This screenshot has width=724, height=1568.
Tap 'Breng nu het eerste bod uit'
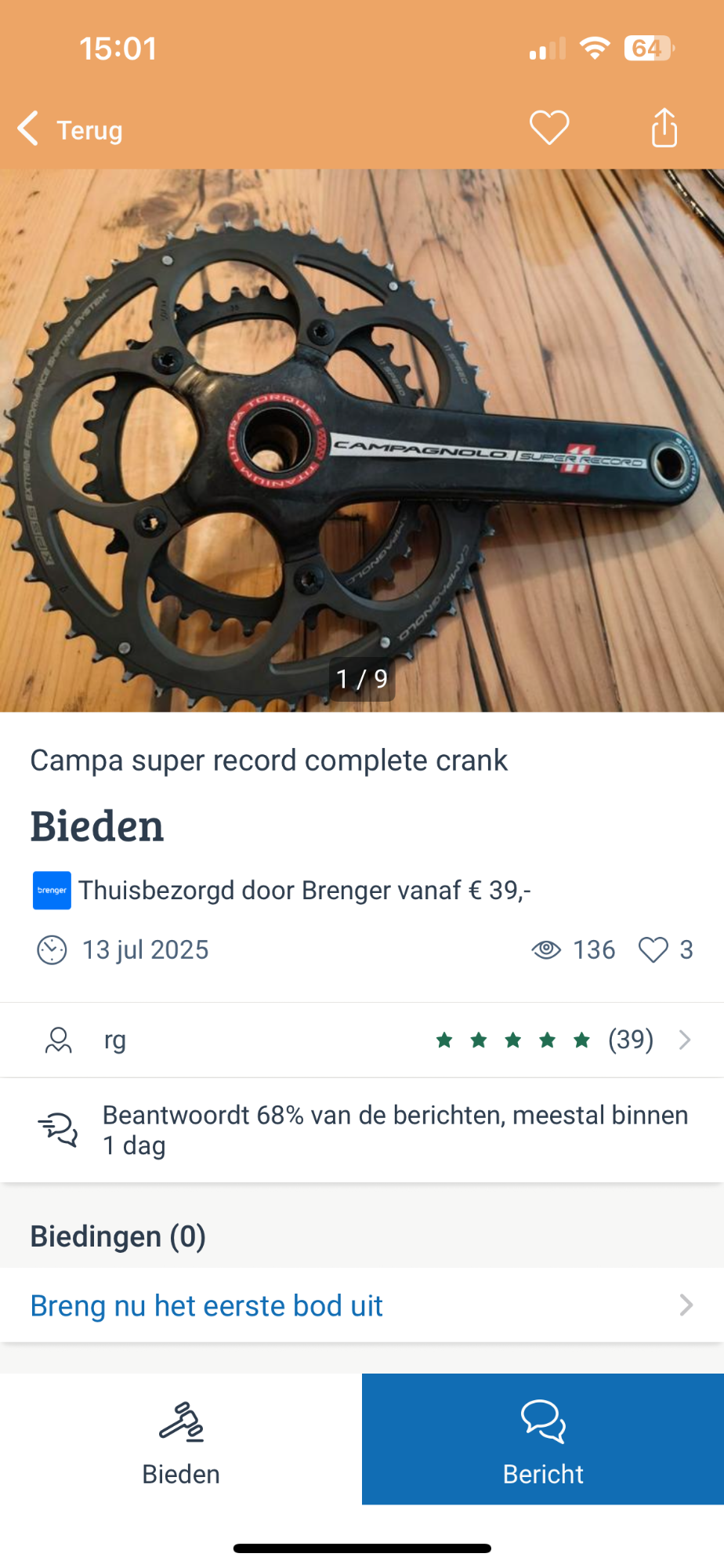362,1306
